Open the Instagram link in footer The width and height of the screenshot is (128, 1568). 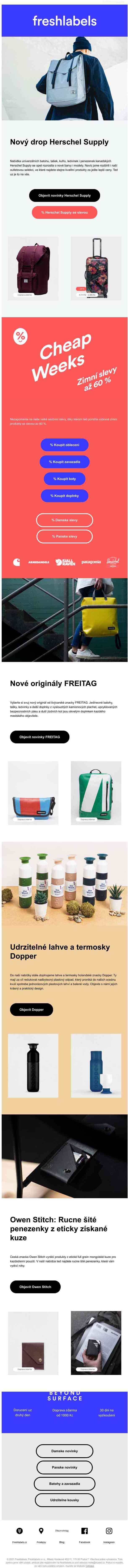(109, 1531)
